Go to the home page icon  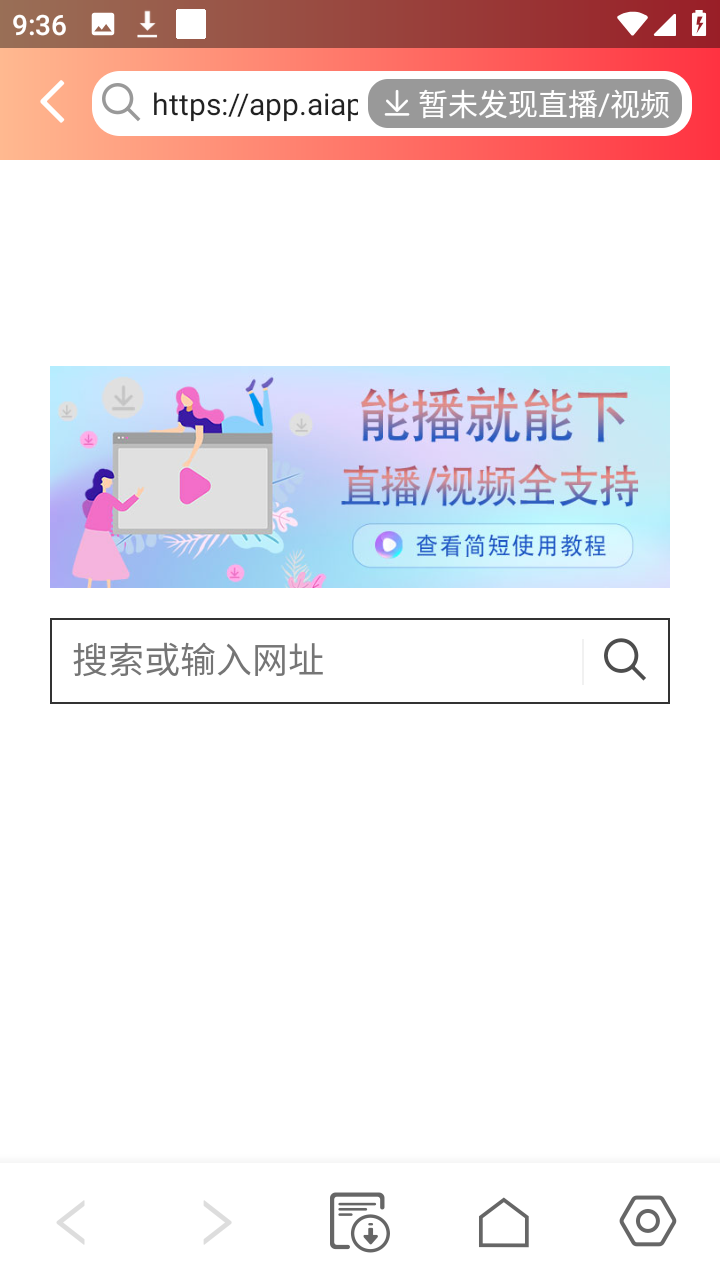click(504, 1222)
